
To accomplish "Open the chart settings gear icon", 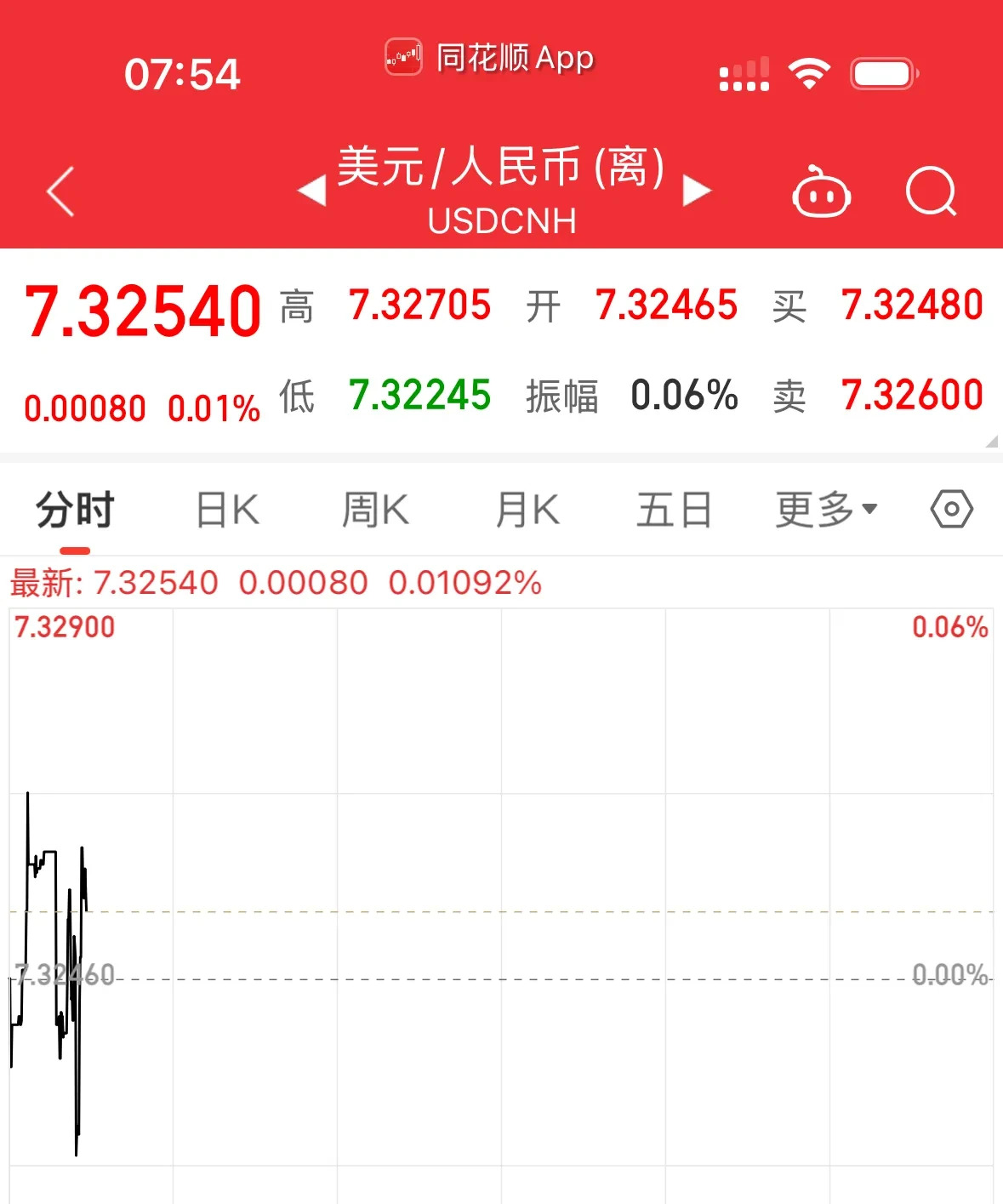I will tap(950, 509).
